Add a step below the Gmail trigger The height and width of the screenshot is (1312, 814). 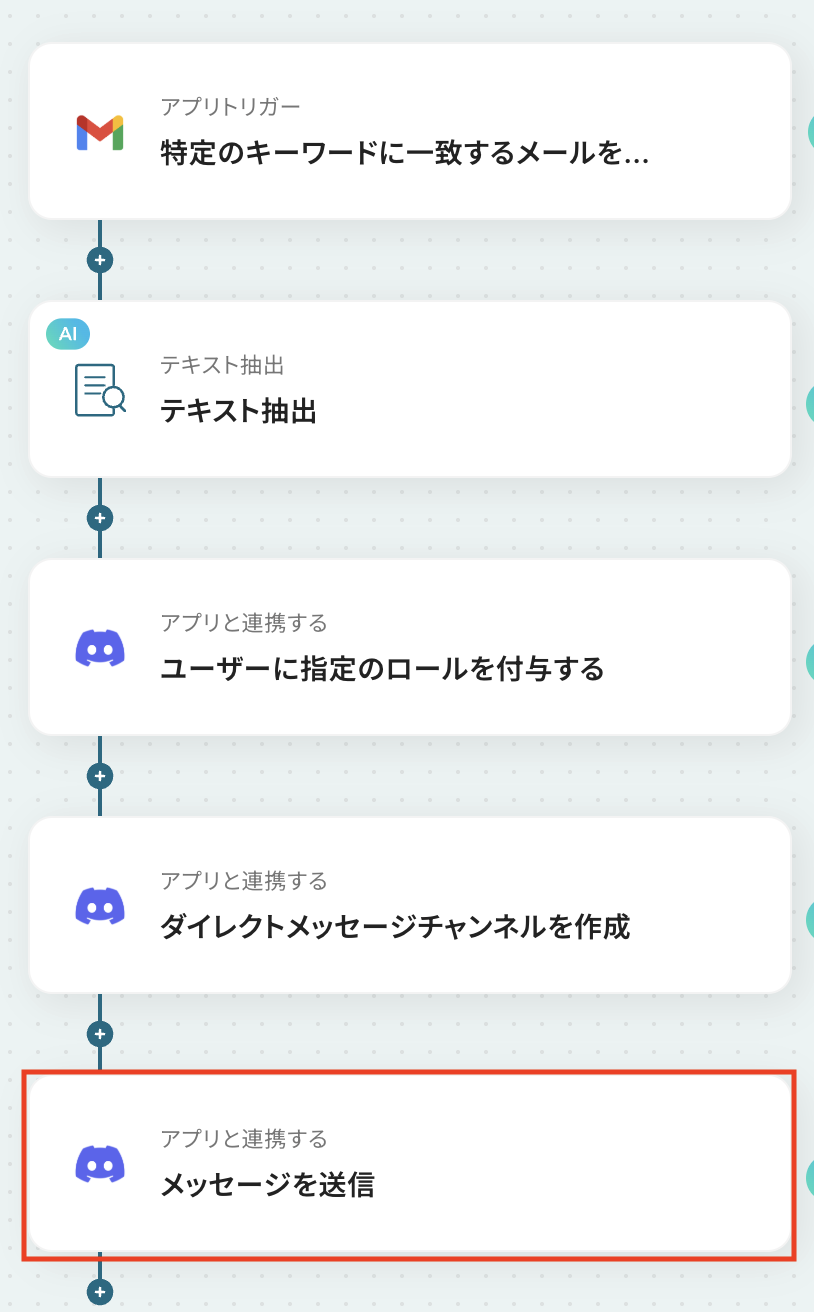[x=99, y=260]
